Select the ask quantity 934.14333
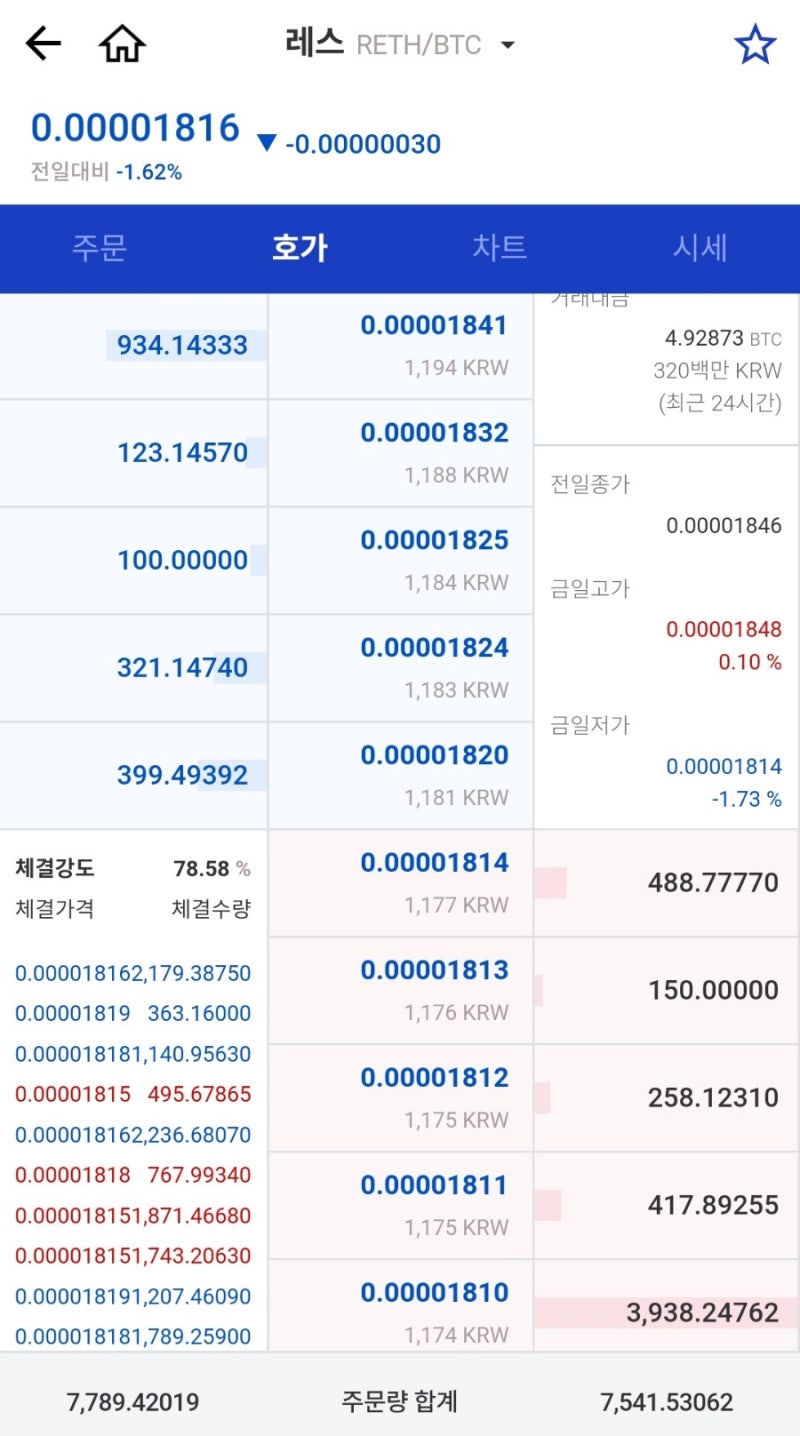Viewport: 800px width, 1436px height. 182,344
